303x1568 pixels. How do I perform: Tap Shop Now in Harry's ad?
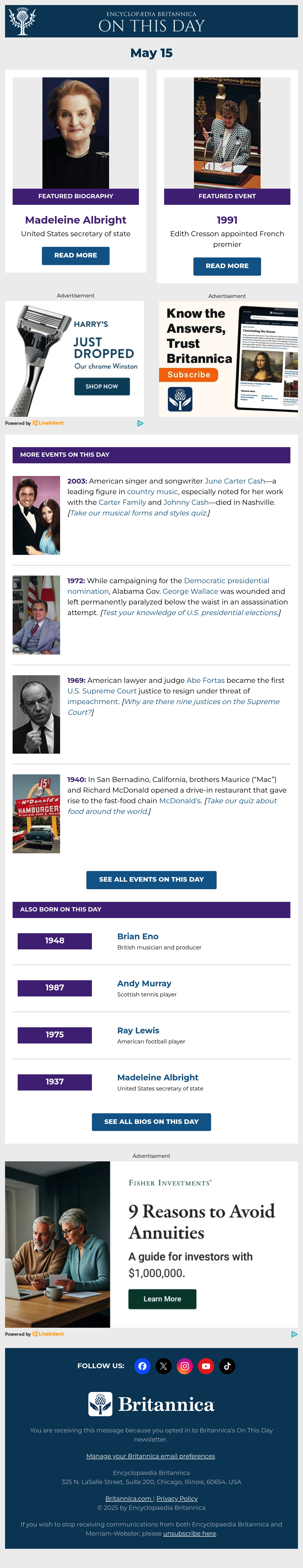click(x=102, y=386)
